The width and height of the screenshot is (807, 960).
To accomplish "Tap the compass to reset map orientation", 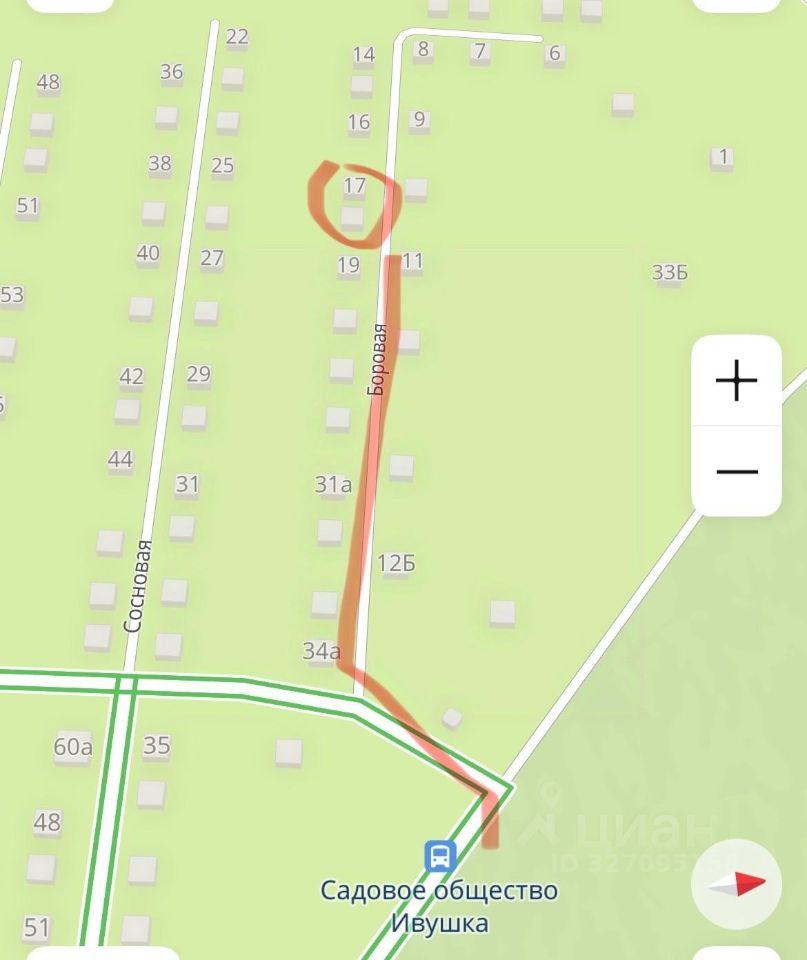I will point(736,884).
